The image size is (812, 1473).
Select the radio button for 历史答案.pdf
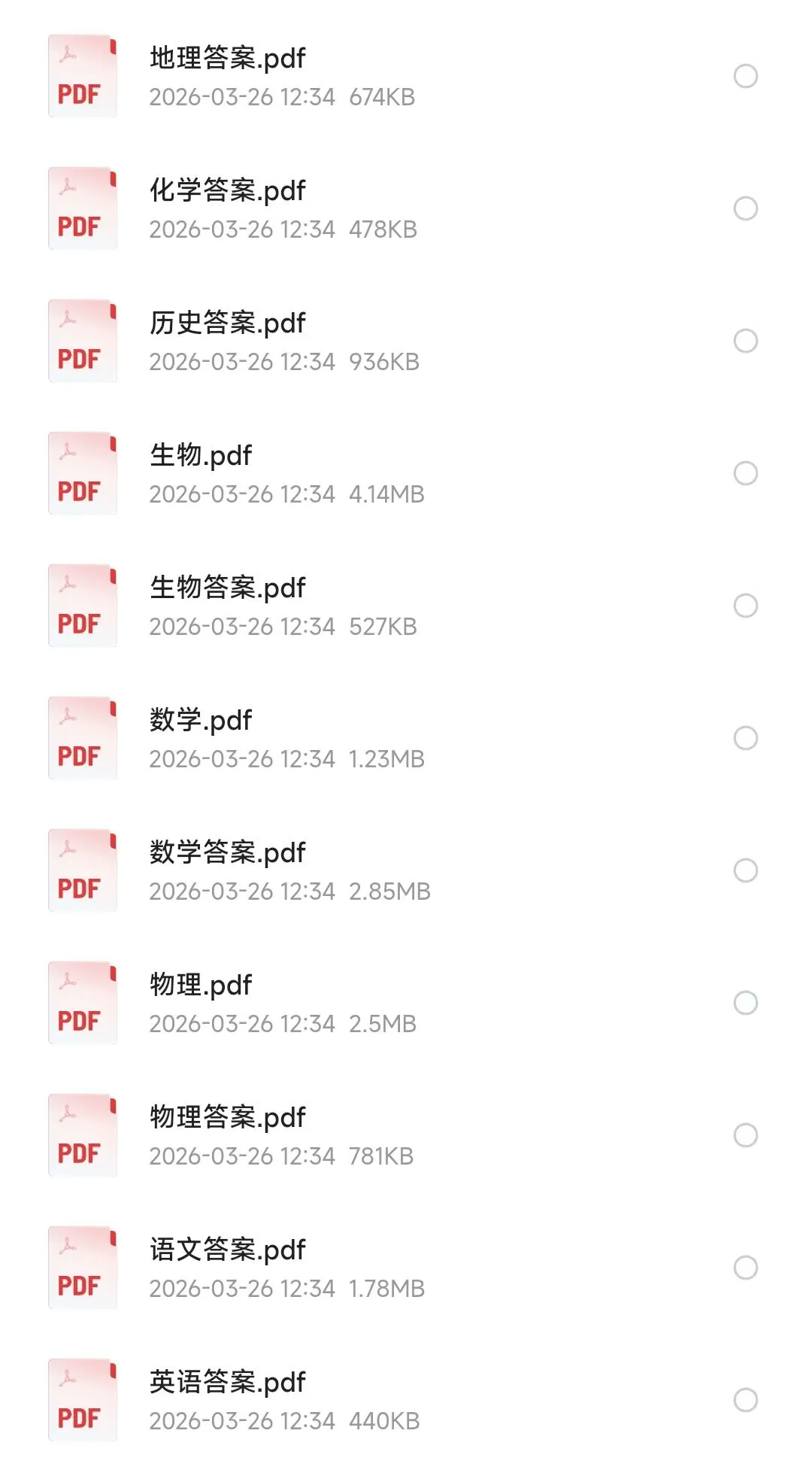[x=745, y=341]
